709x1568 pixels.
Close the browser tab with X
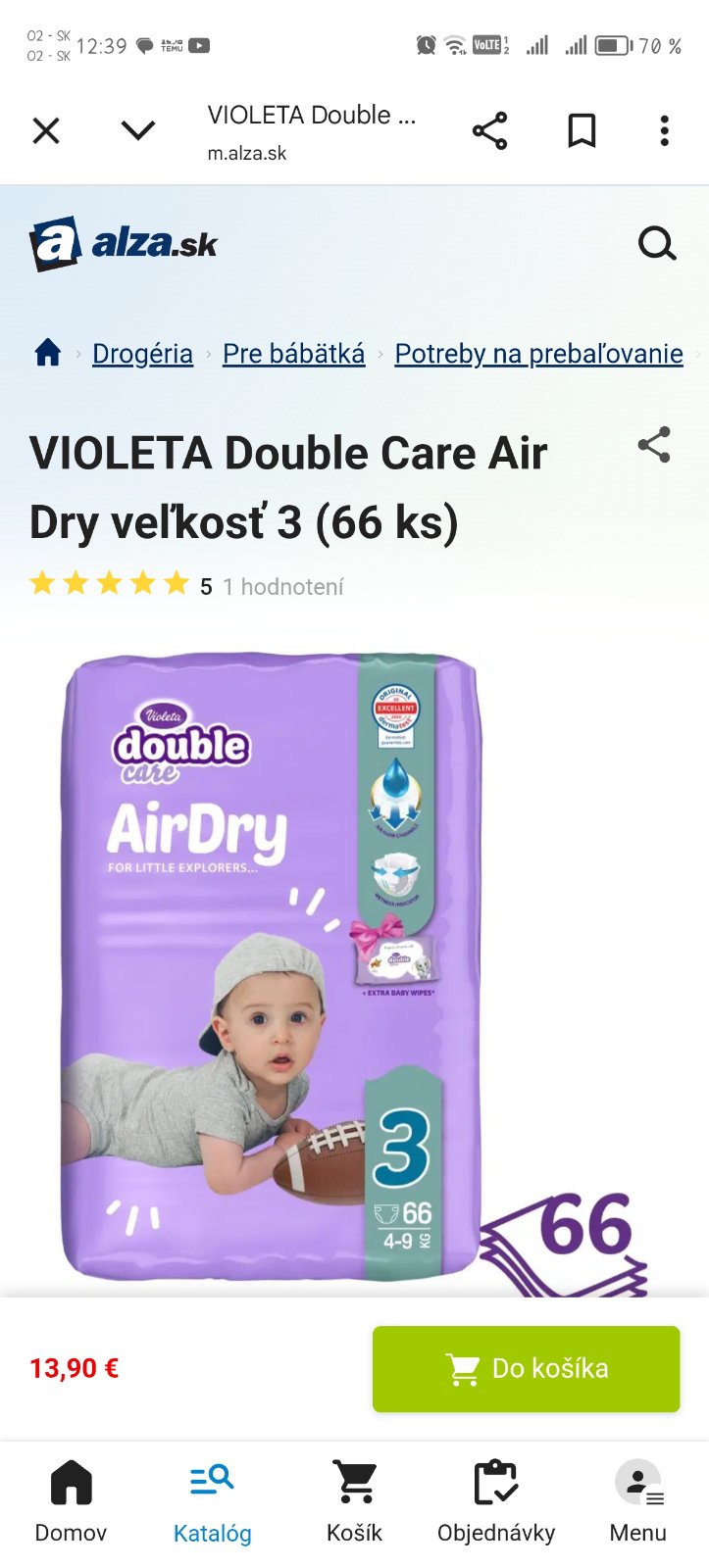point(46,130)
